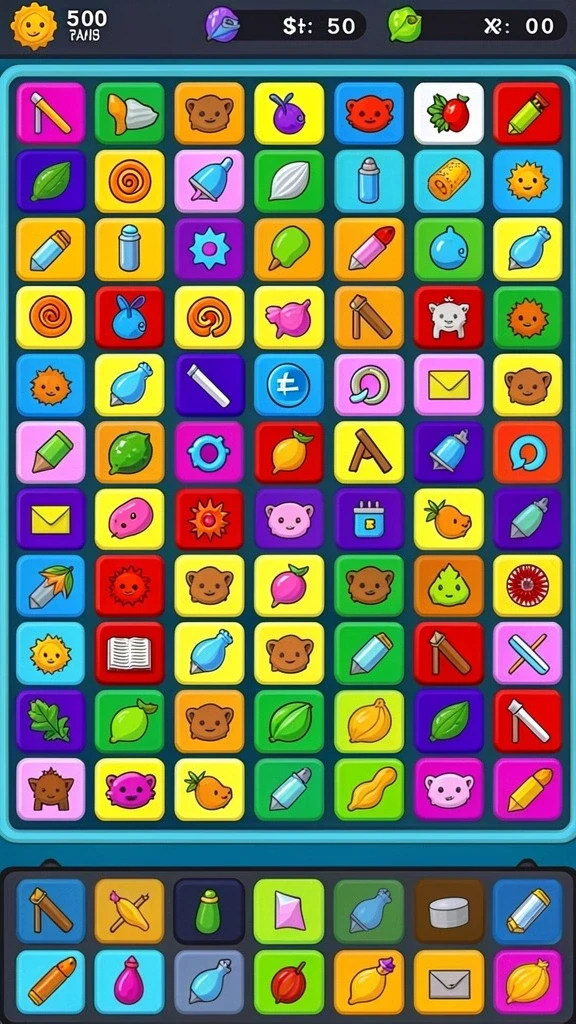The height and width of the screenshot is (1024, 576).
Task: Pick the gray envelope in the bottom tray
Action: pyautogui.click(x=449, y=982)
